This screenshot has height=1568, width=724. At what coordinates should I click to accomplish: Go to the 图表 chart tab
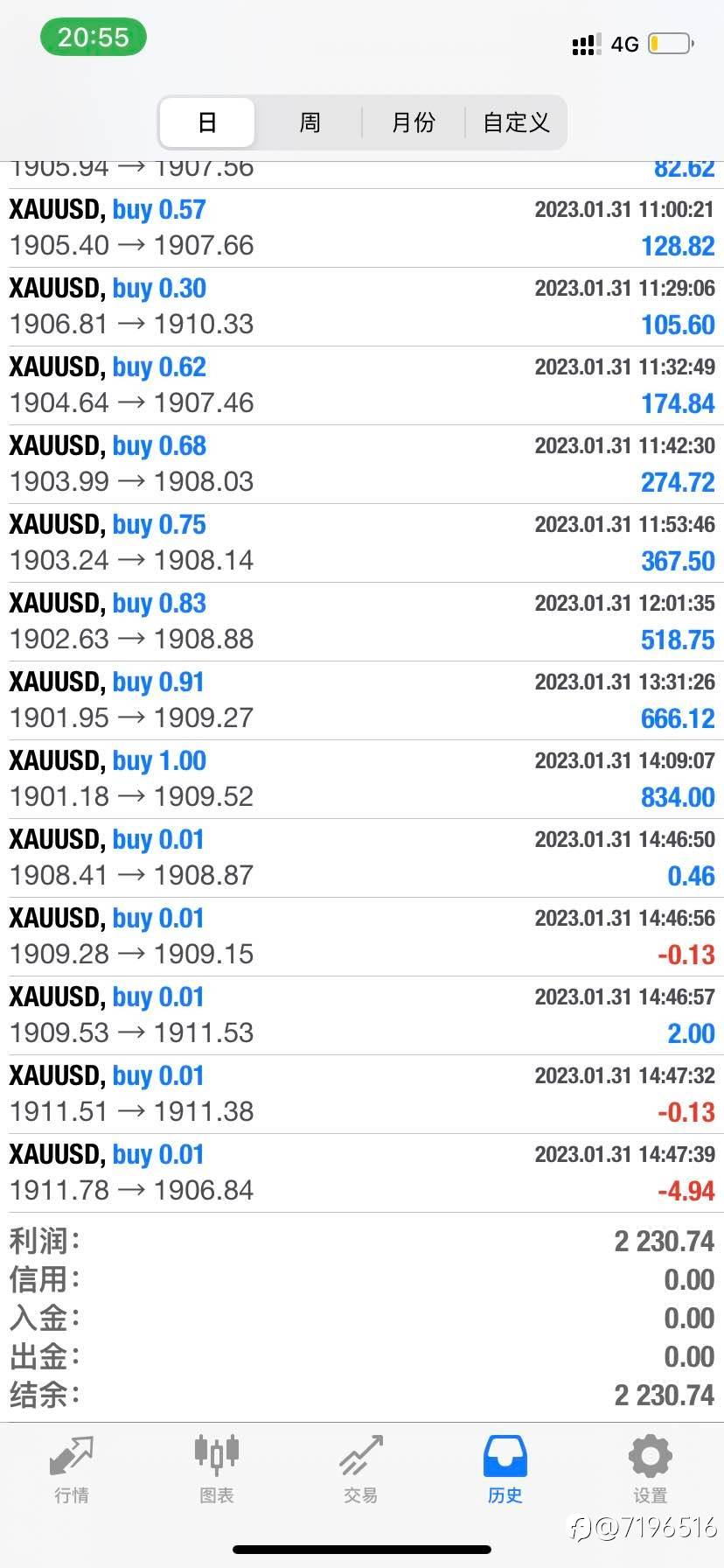(216, 1469)
